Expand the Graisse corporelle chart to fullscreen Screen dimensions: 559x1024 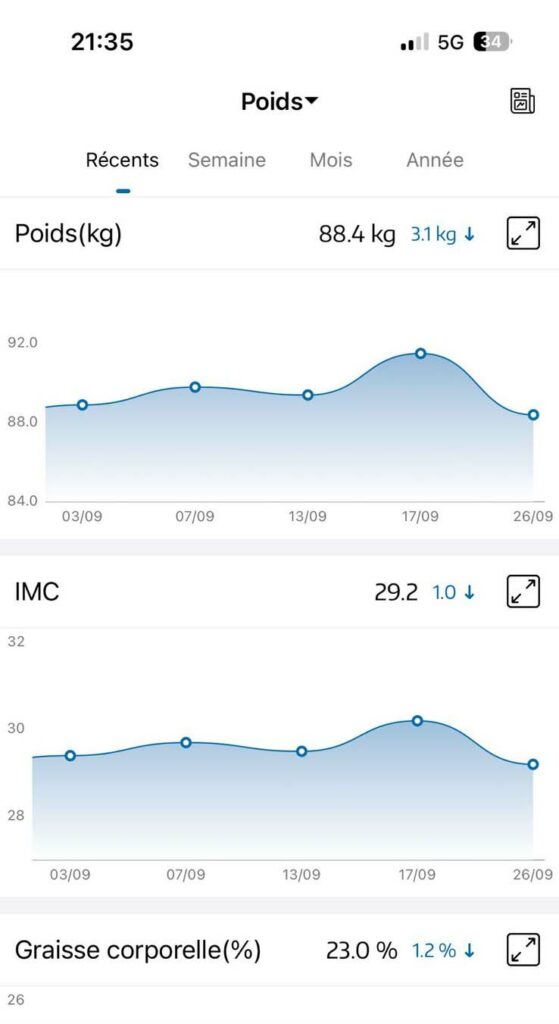point(523,950)
